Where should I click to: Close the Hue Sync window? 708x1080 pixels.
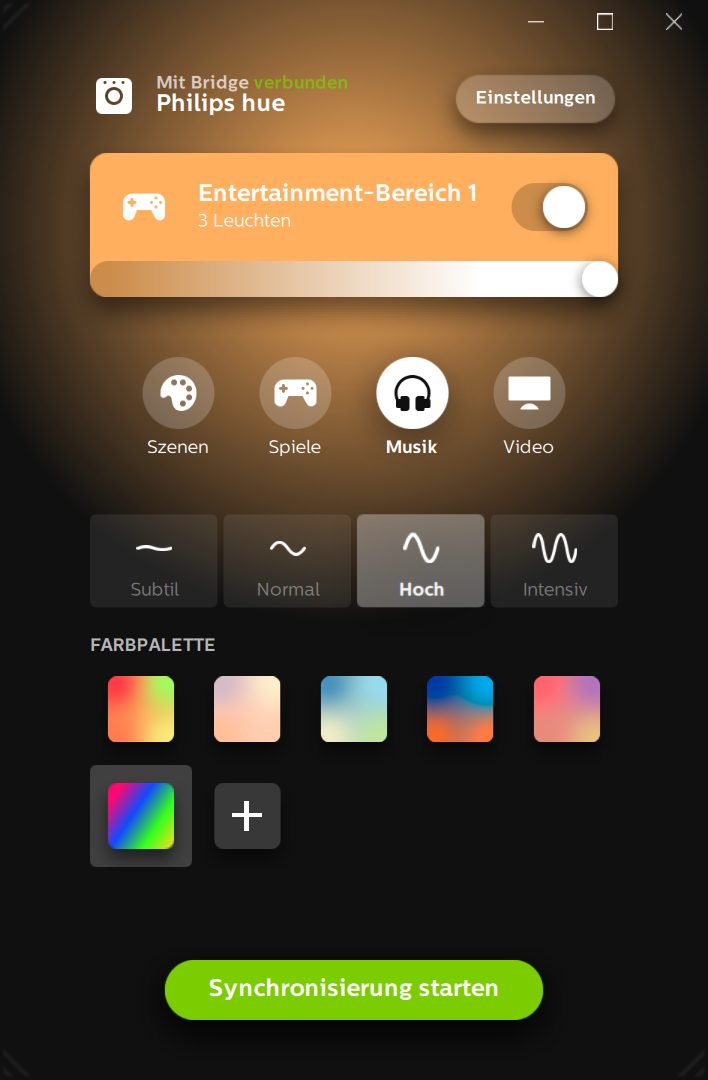(x=674, y=22)
